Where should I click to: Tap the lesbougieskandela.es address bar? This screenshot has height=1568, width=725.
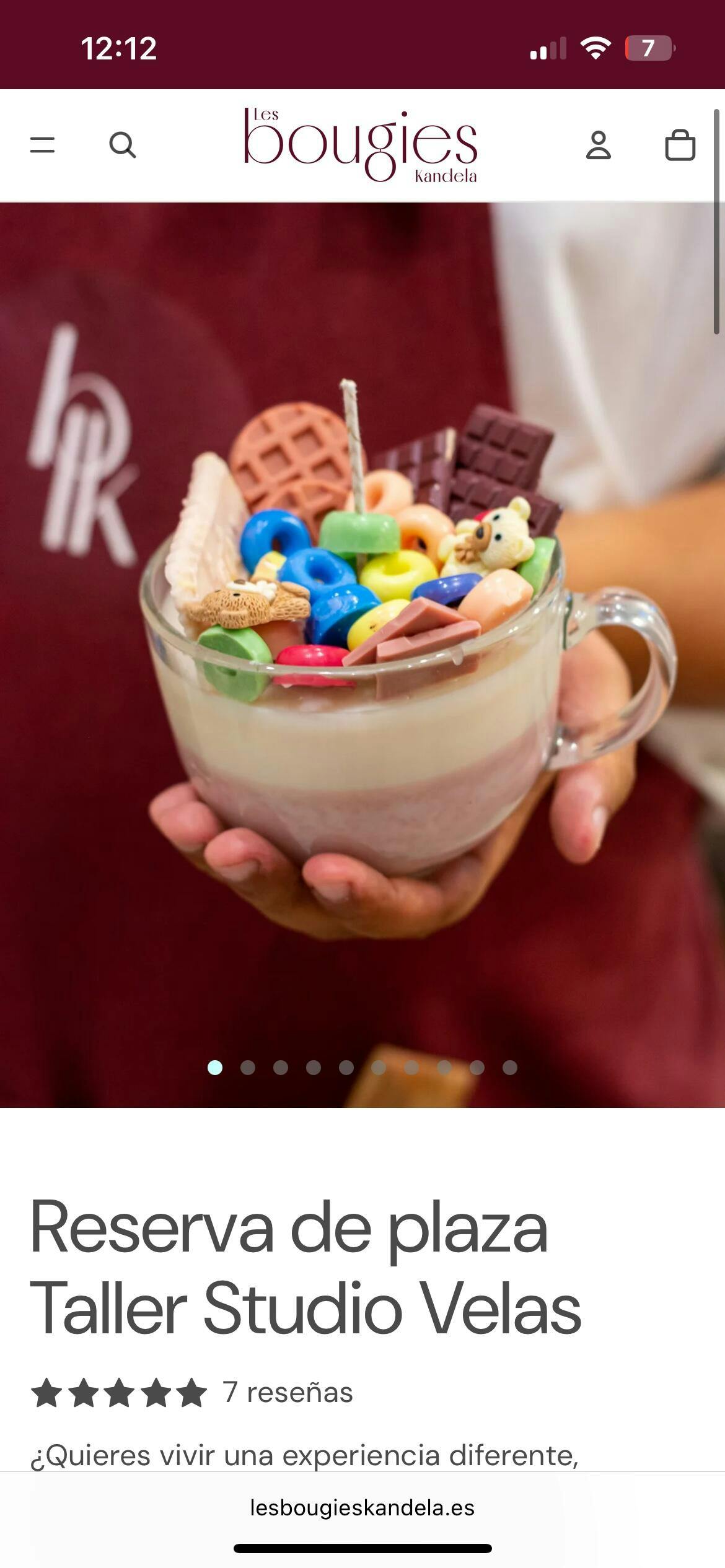click(362, 1507)
